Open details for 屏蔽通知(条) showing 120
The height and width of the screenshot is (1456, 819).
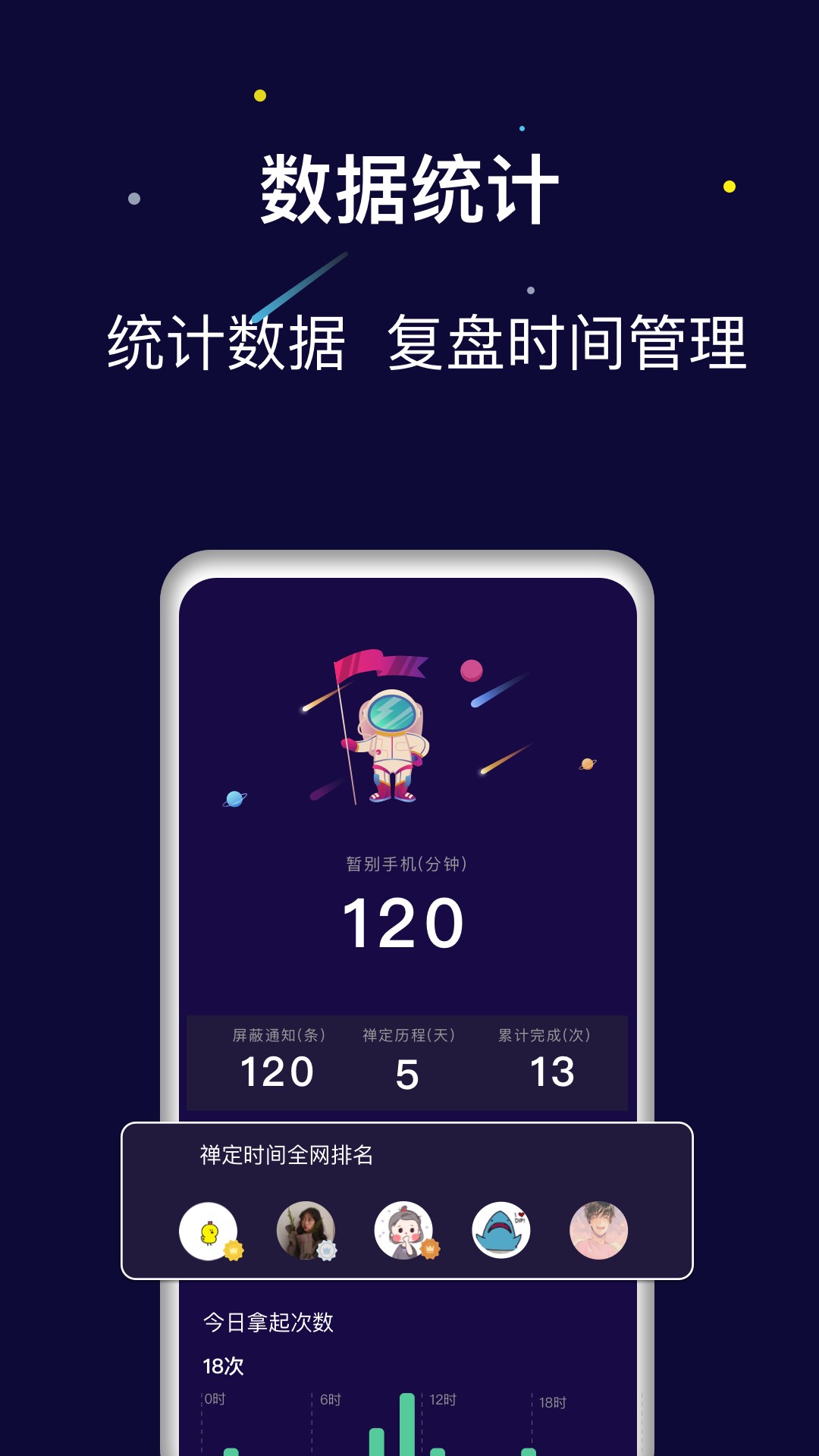277,1062
